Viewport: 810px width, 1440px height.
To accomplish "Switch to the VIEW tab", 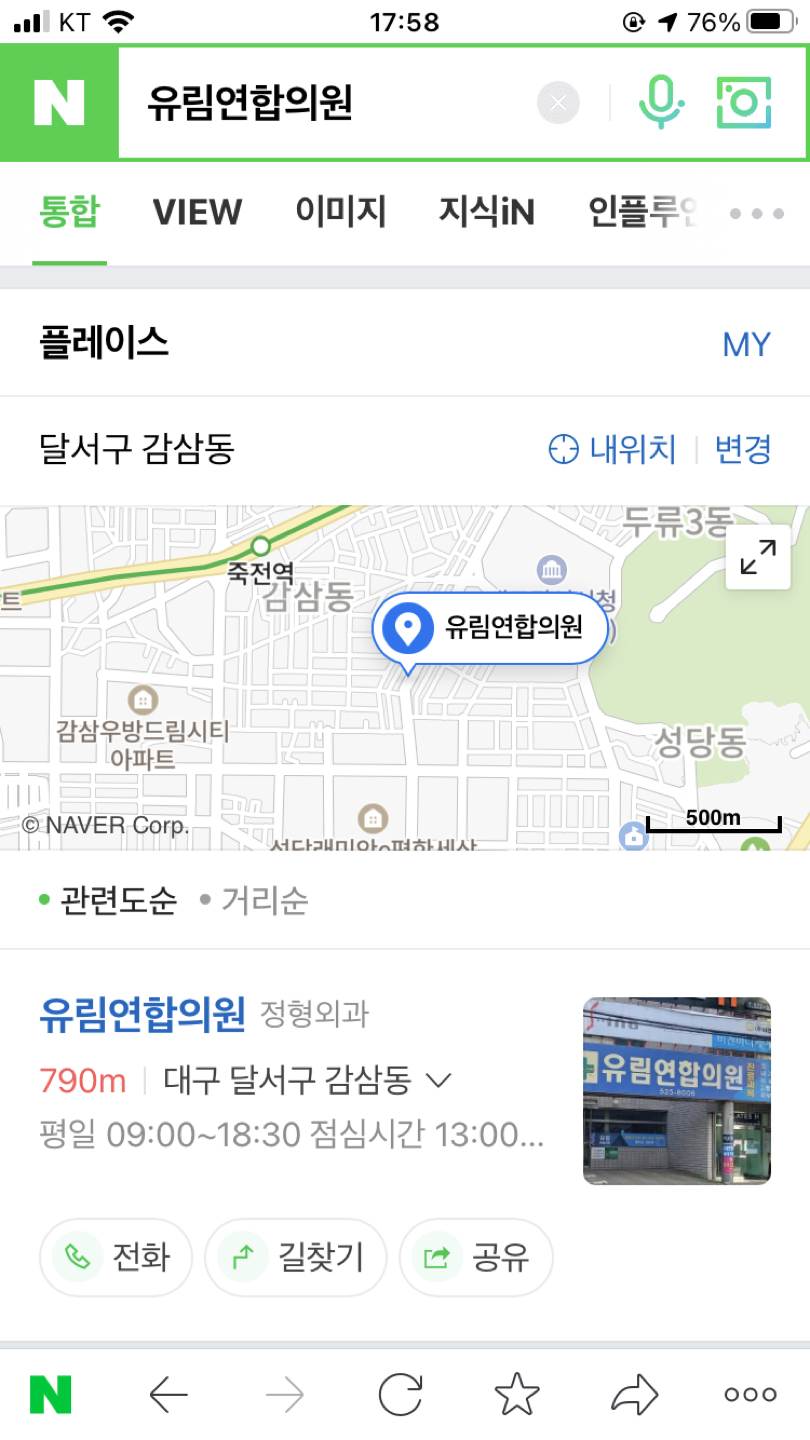I will click(197, 212).
